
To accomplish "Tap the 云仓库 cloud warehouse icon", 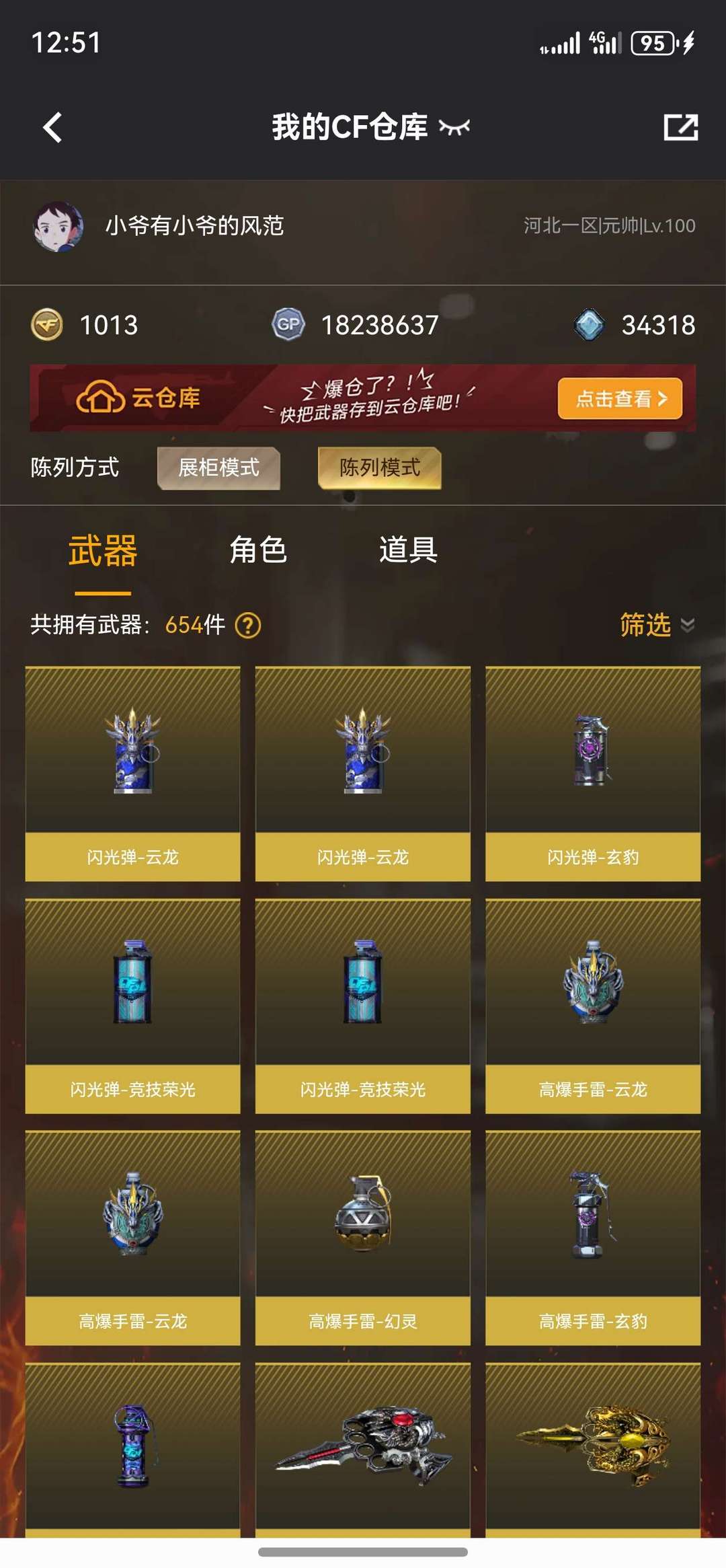I will pyautogui.click(x=101, y=398).
